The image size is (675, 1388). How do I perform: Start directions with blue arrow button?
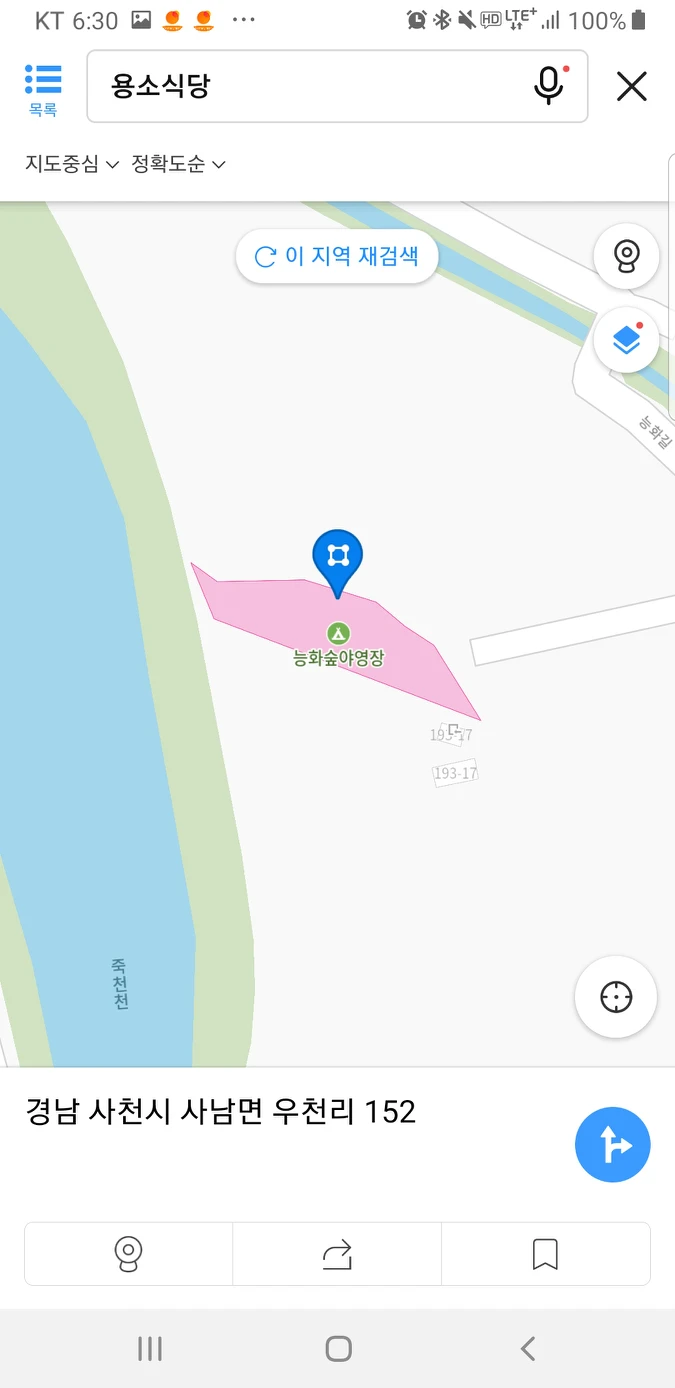click(x=612, y=1145)
